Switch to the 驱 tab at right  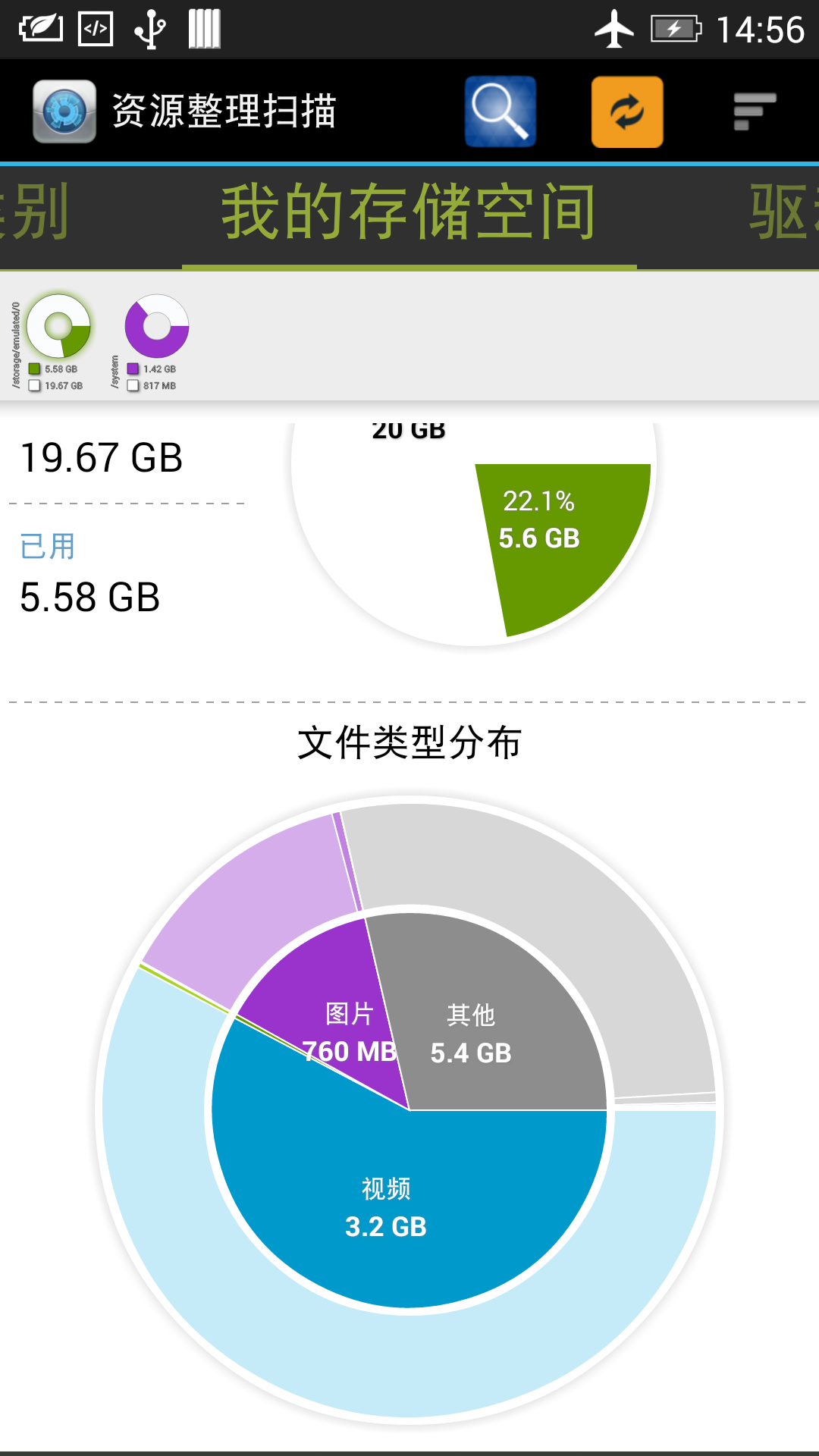tap(783, 213)
